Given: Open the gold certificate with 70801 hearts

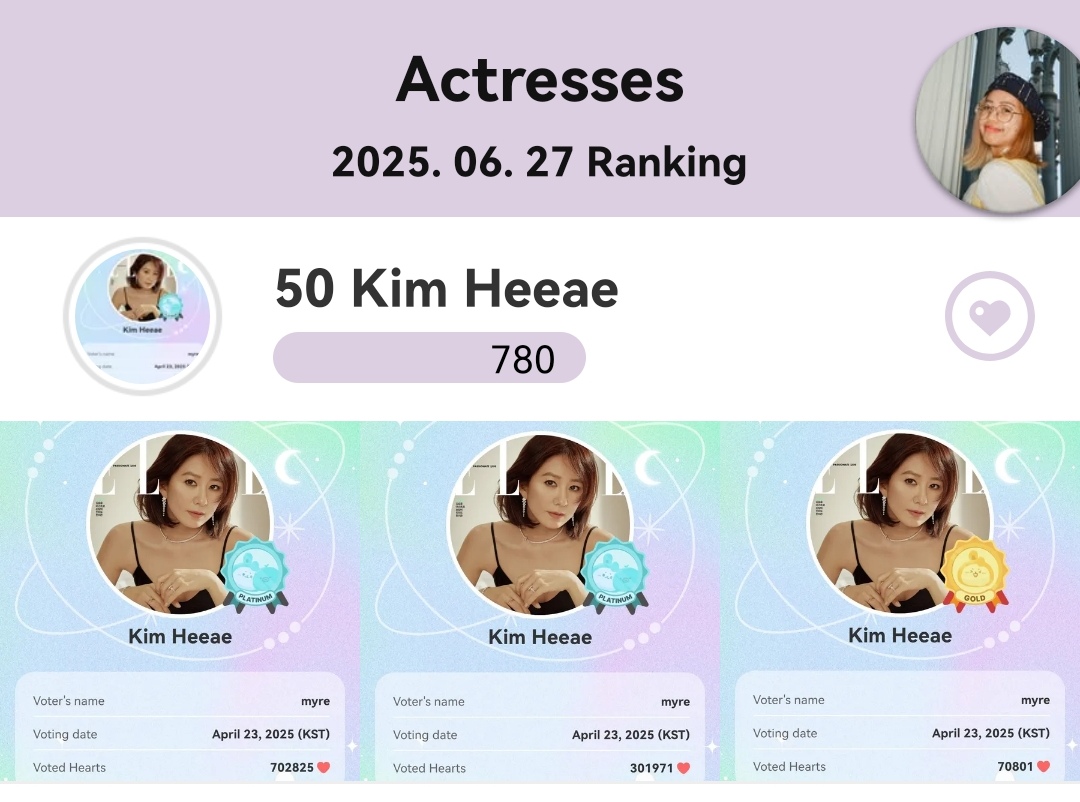Looking at the screenshot, I should click(x=900, y=600).
